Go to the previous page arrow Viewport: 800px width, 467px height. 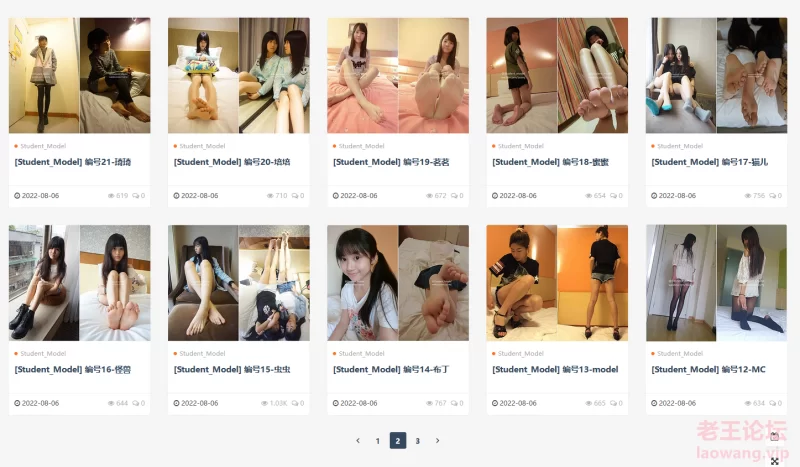[x=358, y=440]
